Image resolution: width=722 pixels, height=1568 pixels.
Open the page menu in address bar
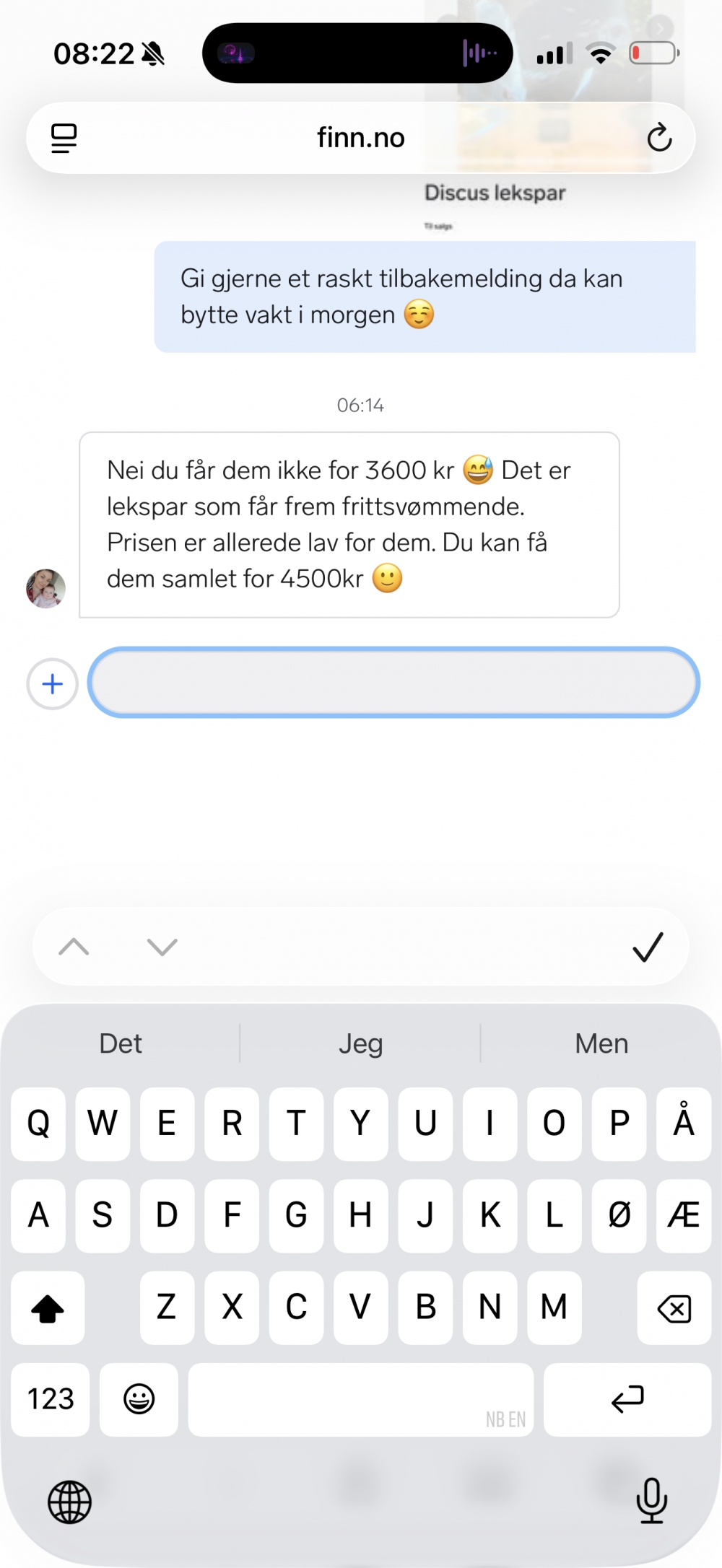click(64, 138)
